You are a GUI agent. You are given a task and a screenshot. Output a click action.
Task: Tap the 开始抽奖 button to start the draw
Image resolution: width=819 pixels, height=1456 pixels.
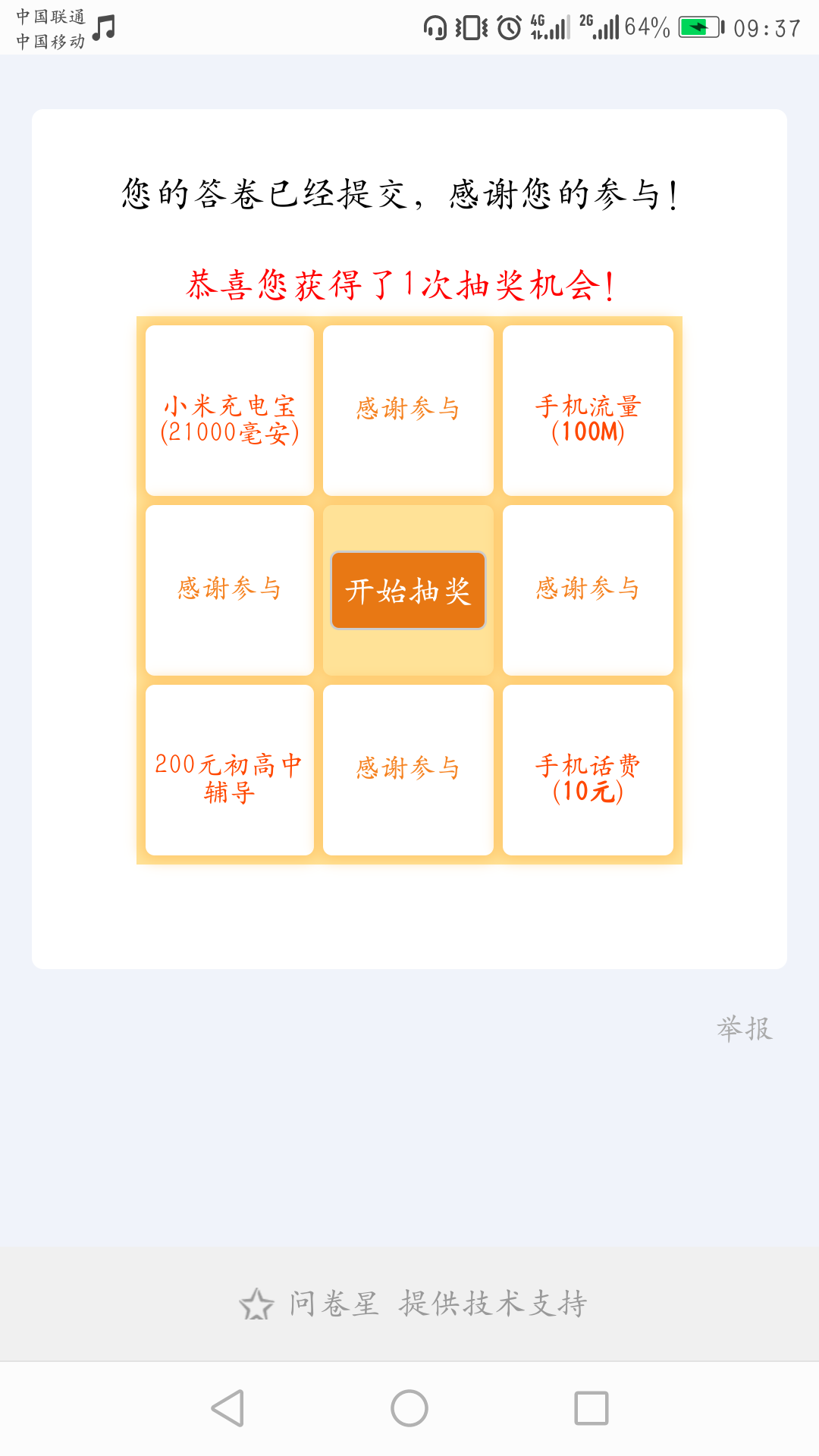(408, 591)
